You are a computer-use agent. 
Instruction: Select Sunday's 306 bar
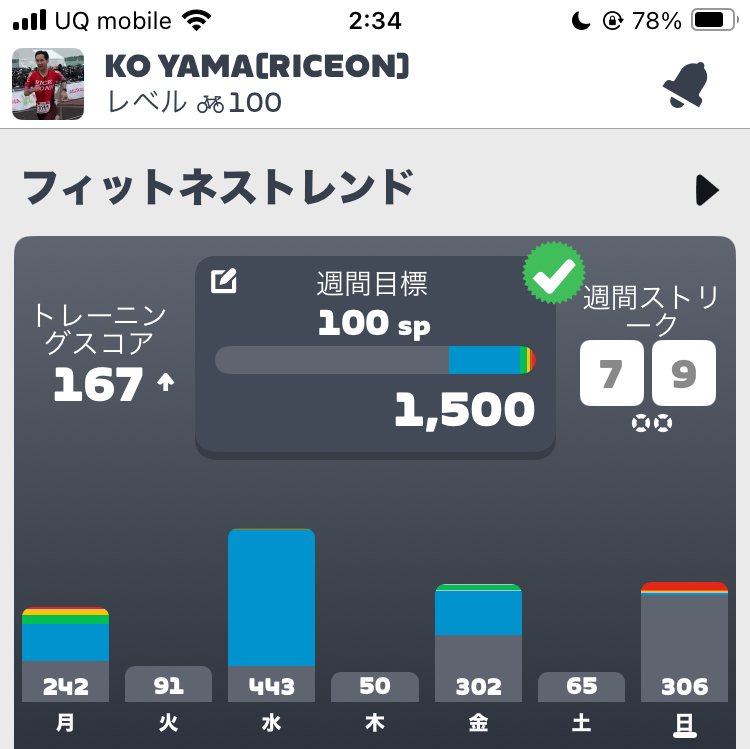684,641
